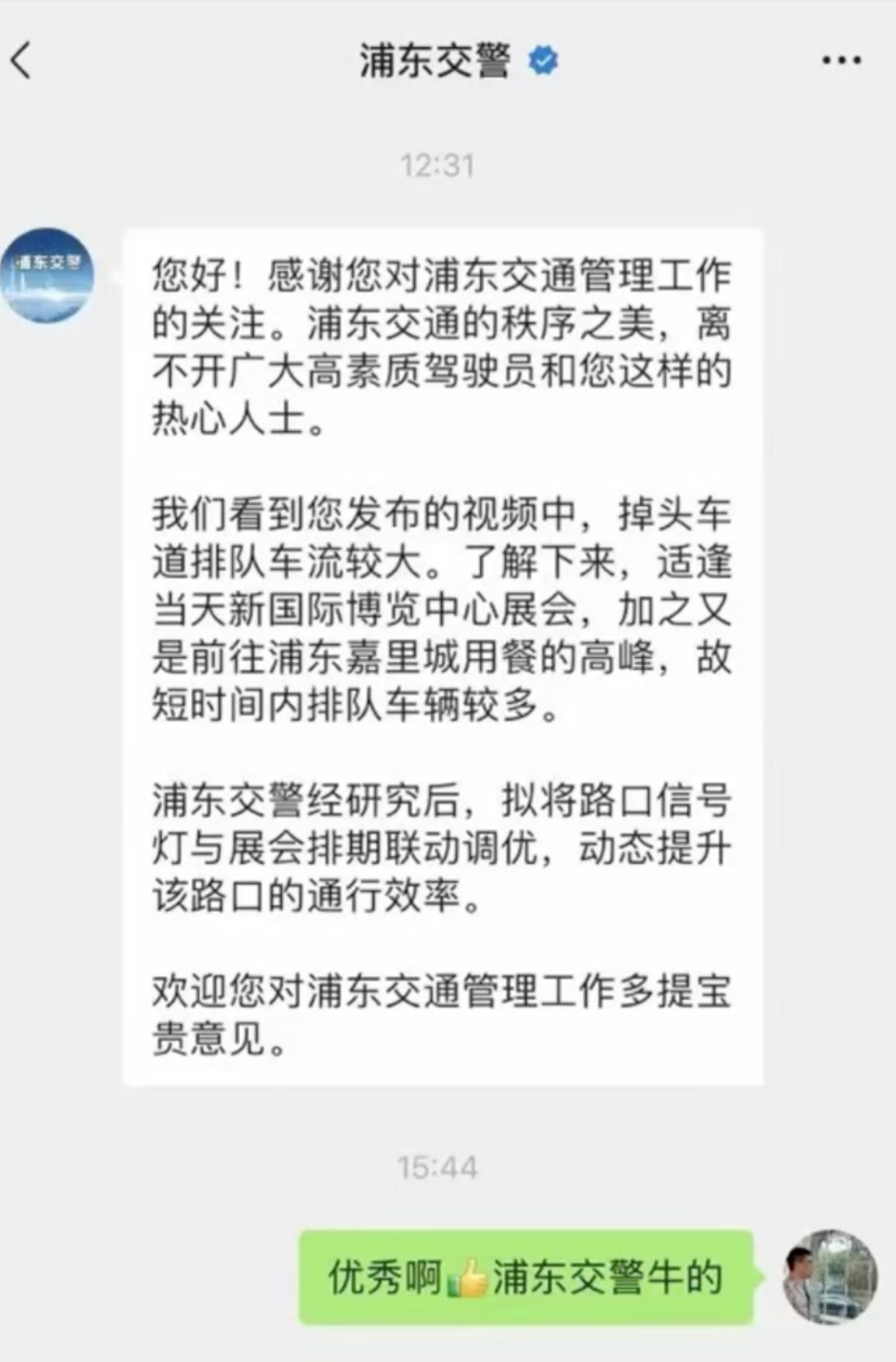896x1362 pixels.
Task: Go back from the 浦东交警 chat
Action: click(22, 61)
